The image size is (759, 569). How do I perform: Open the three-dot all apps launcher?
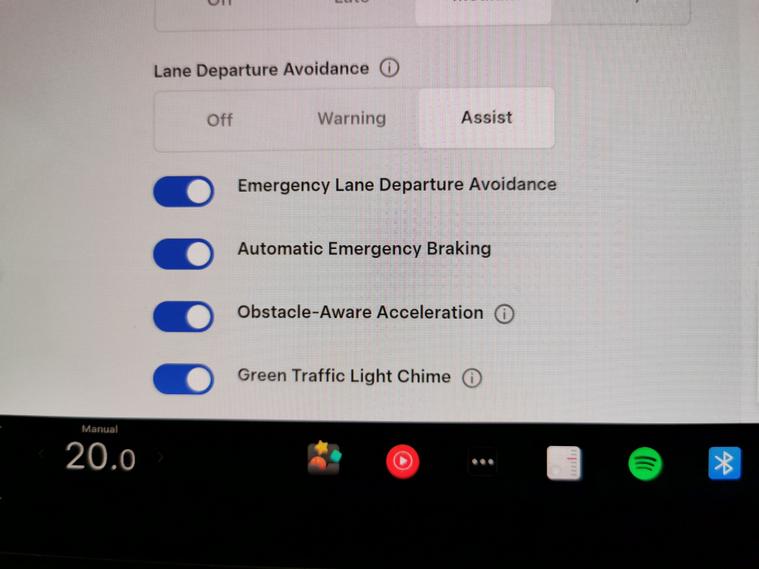coord(482,462)
